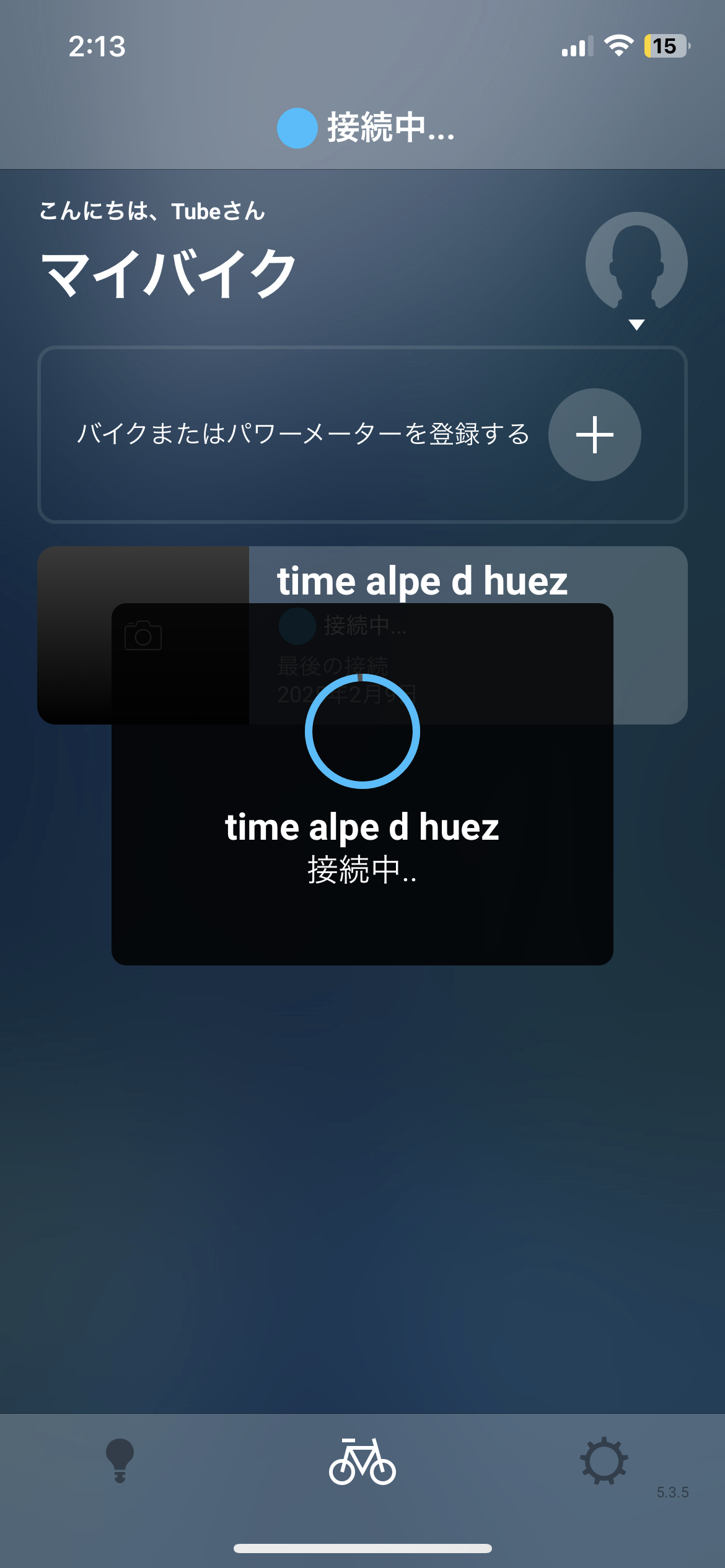Switch to the bicycle tab
Viewport: 725px width, 1568px height.
(x=362, y=1461)
